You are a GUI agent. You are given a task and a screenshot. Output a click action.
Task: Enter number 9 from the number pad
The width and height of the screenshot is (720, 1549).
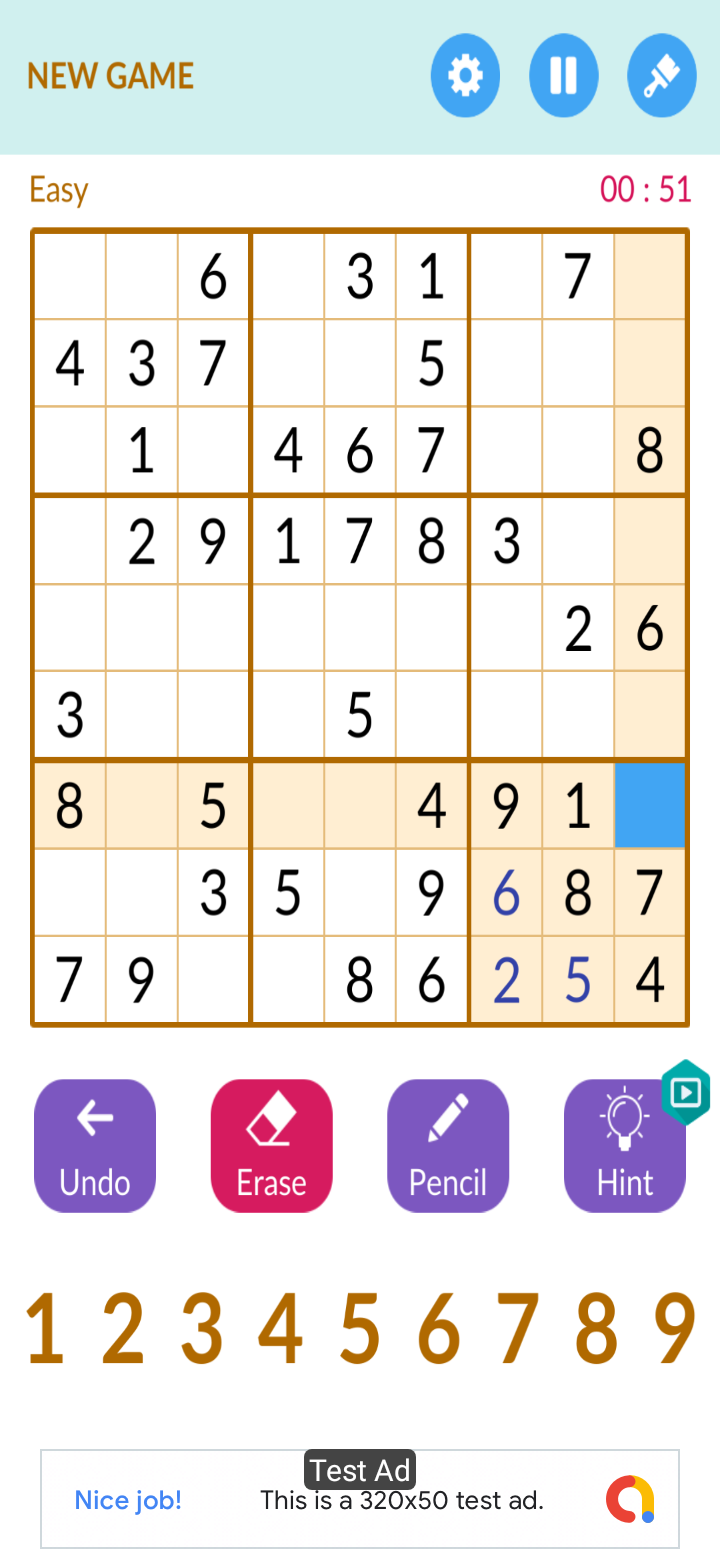[675, 1329]
